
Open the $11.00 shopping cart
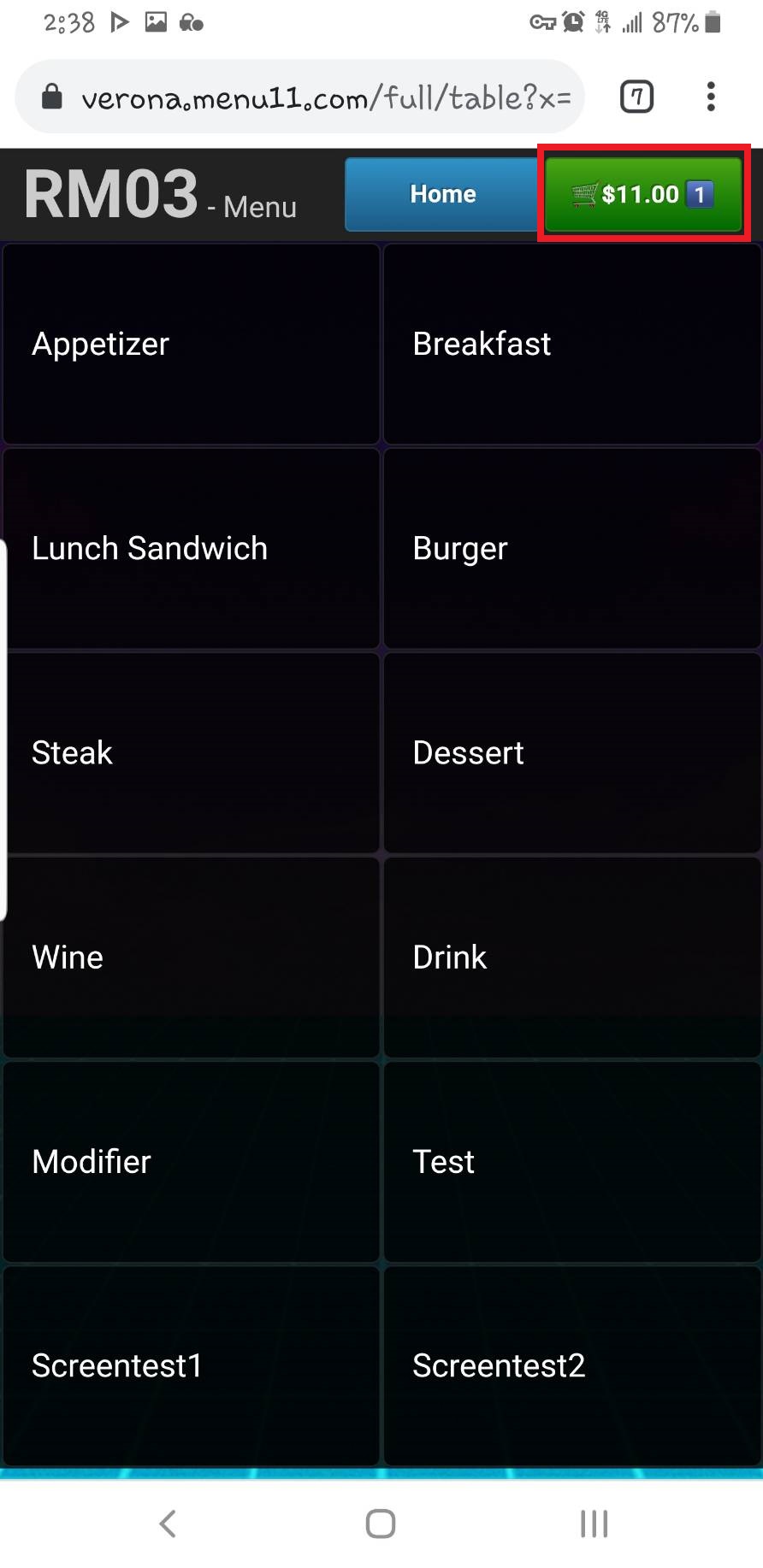tap(643, 194)
